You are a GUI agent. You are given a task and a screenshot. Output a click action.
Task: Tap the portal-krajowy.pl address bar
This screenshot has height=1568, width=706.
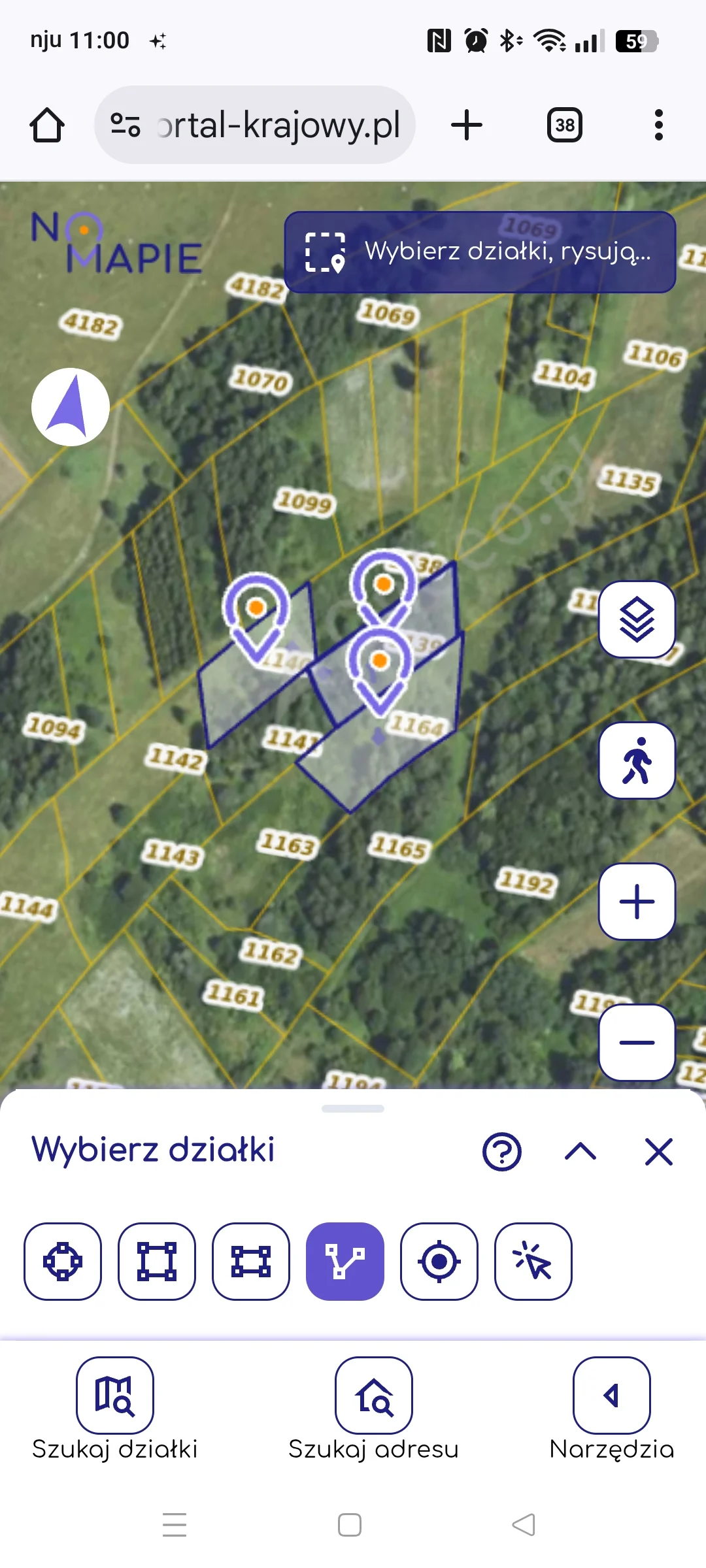(x=255, y=125)
